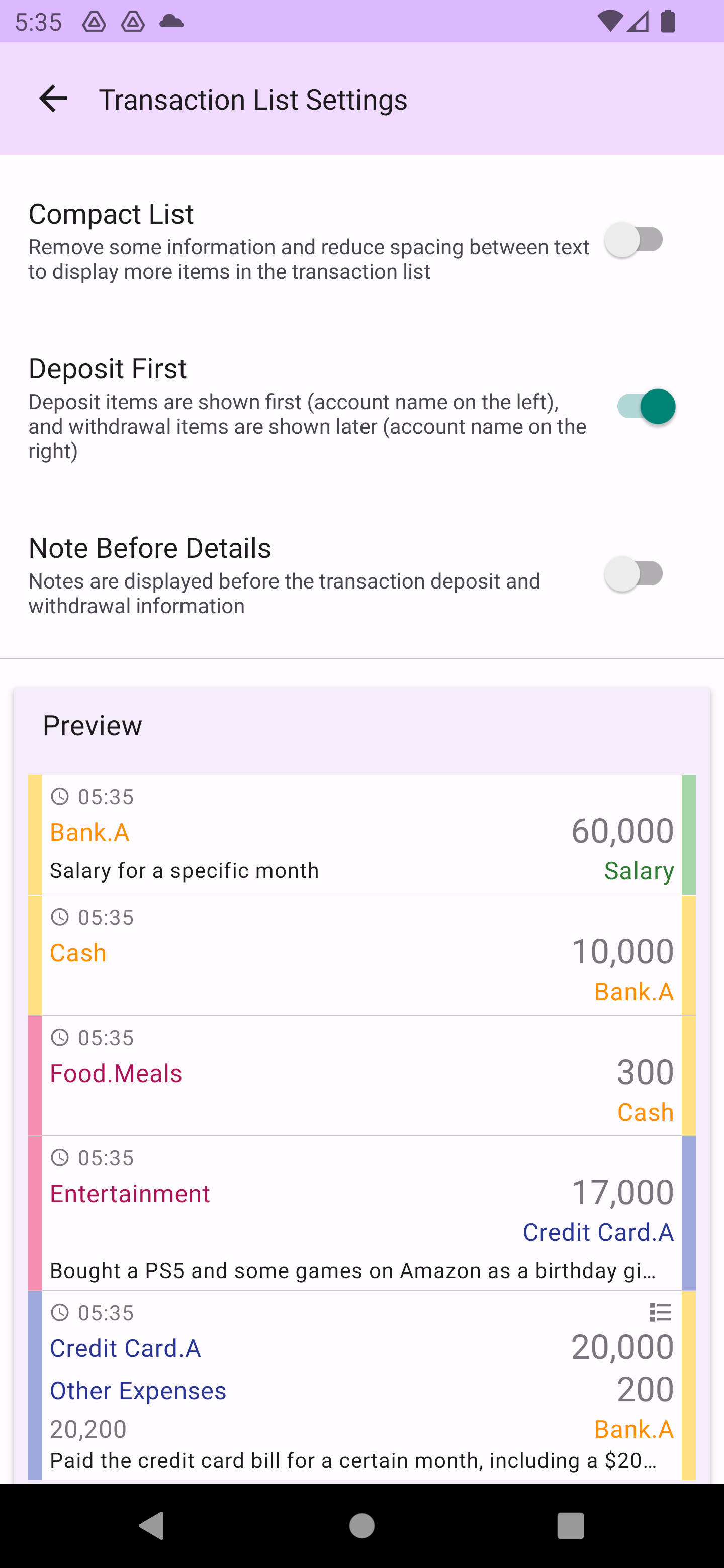
Task: Turn off the Deposit First switch
Action: pyautogui.click(x=645, y=407)
